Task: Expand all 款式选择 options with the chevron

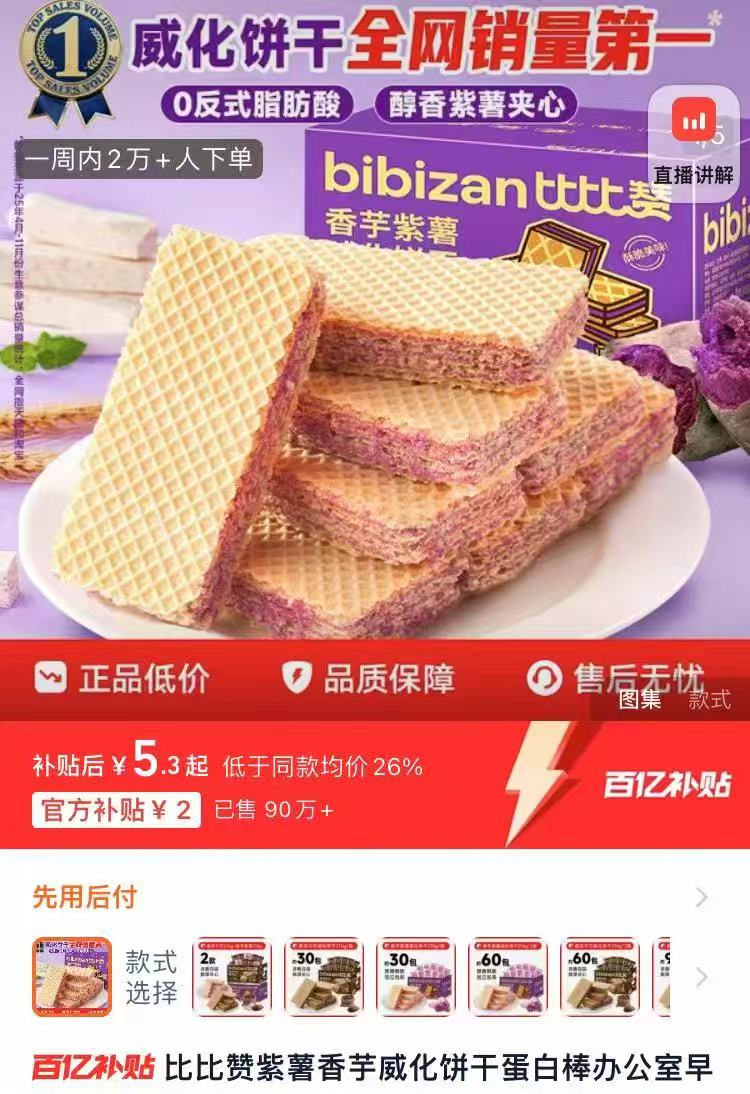Action: pyautogui.click(x=702, y=977)
